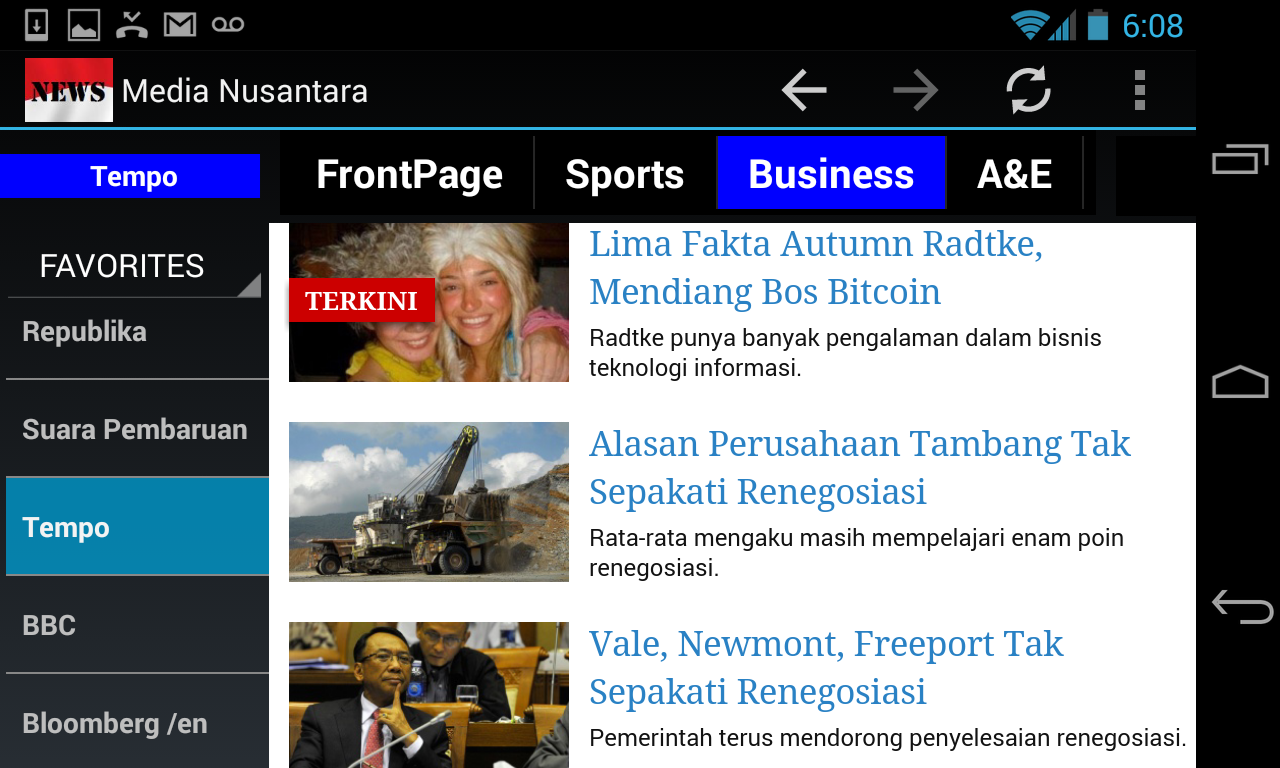
Task: Go back using the toolbar arrow
Action: 804,91
